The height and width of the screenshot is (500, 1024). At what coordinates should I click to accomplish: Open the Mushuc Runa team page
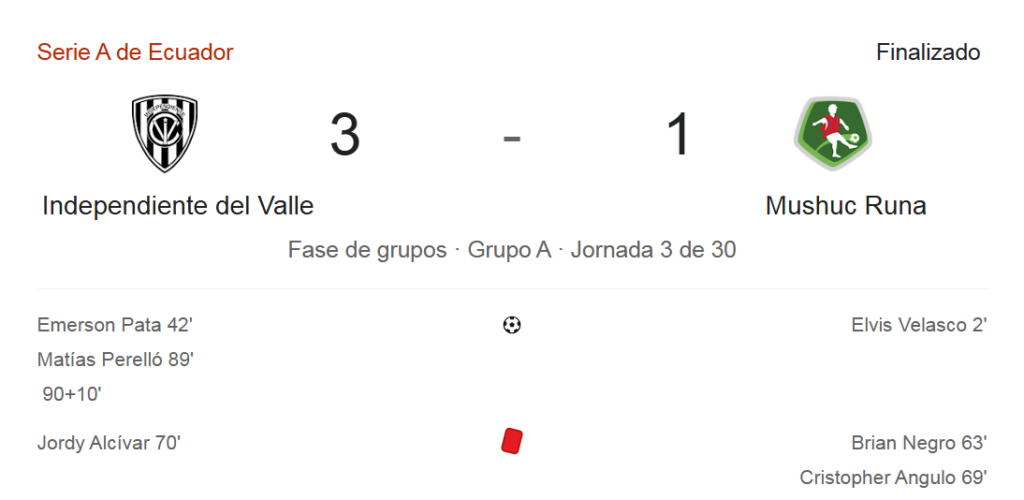coord(845,206)
